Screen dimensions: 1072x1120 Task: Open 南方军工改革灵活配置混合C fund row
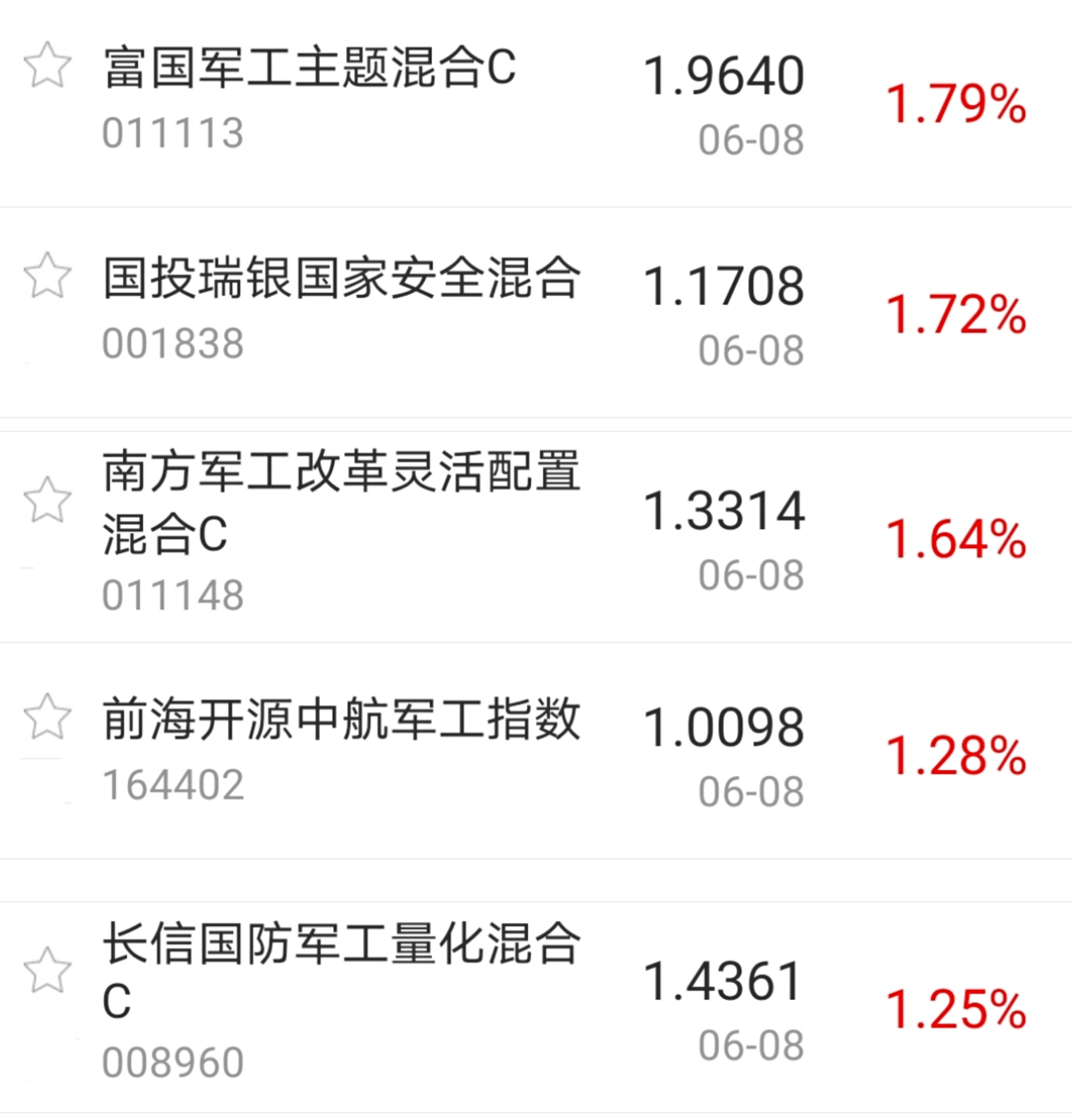[342, 503]
